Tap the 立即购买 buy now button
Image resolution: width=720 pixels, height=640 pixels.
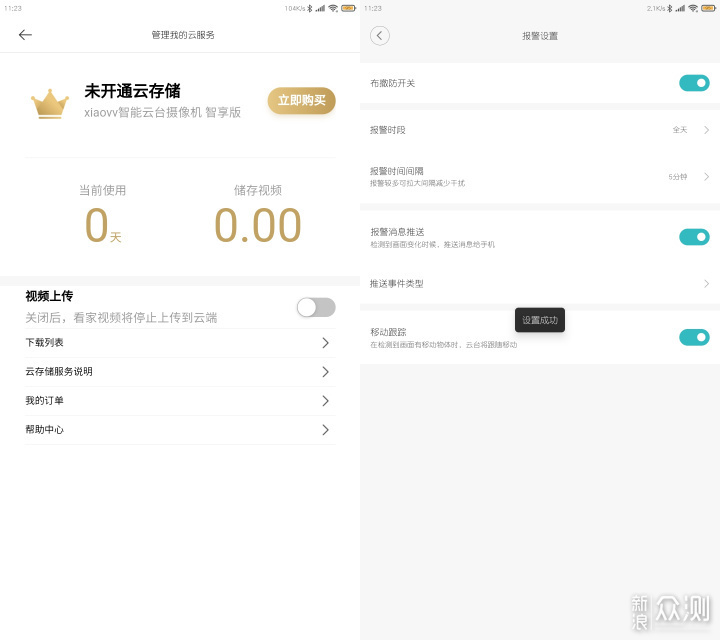301,101
